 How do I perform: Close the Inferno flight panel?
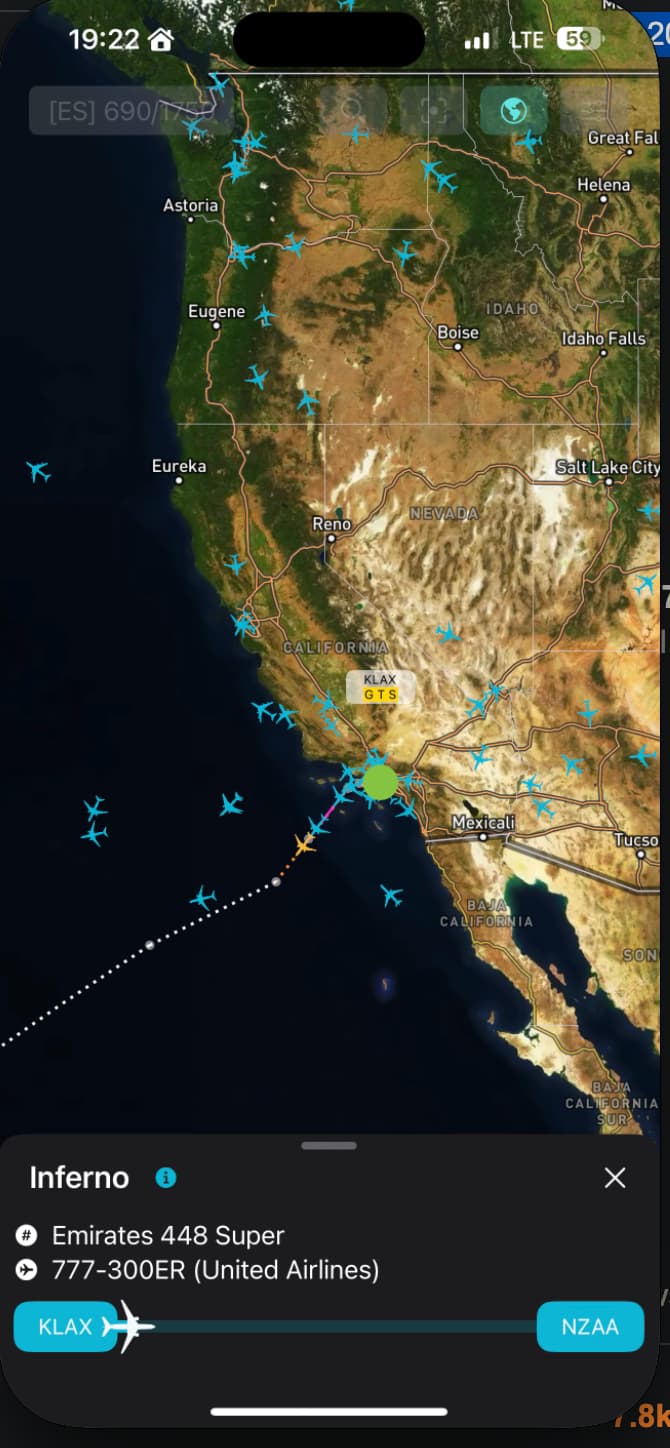click(615, 1178)
